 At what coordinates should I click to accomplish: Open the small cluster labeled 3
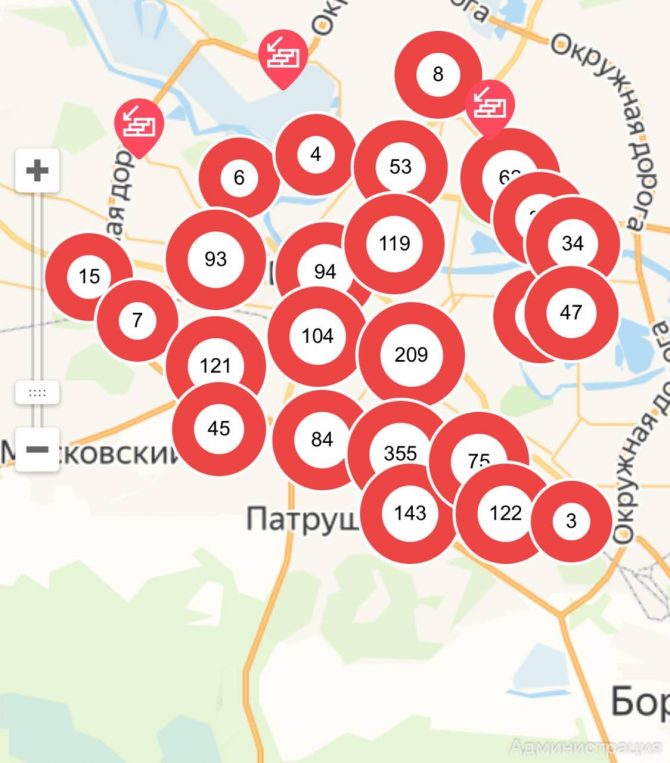(x=571, y=521)
